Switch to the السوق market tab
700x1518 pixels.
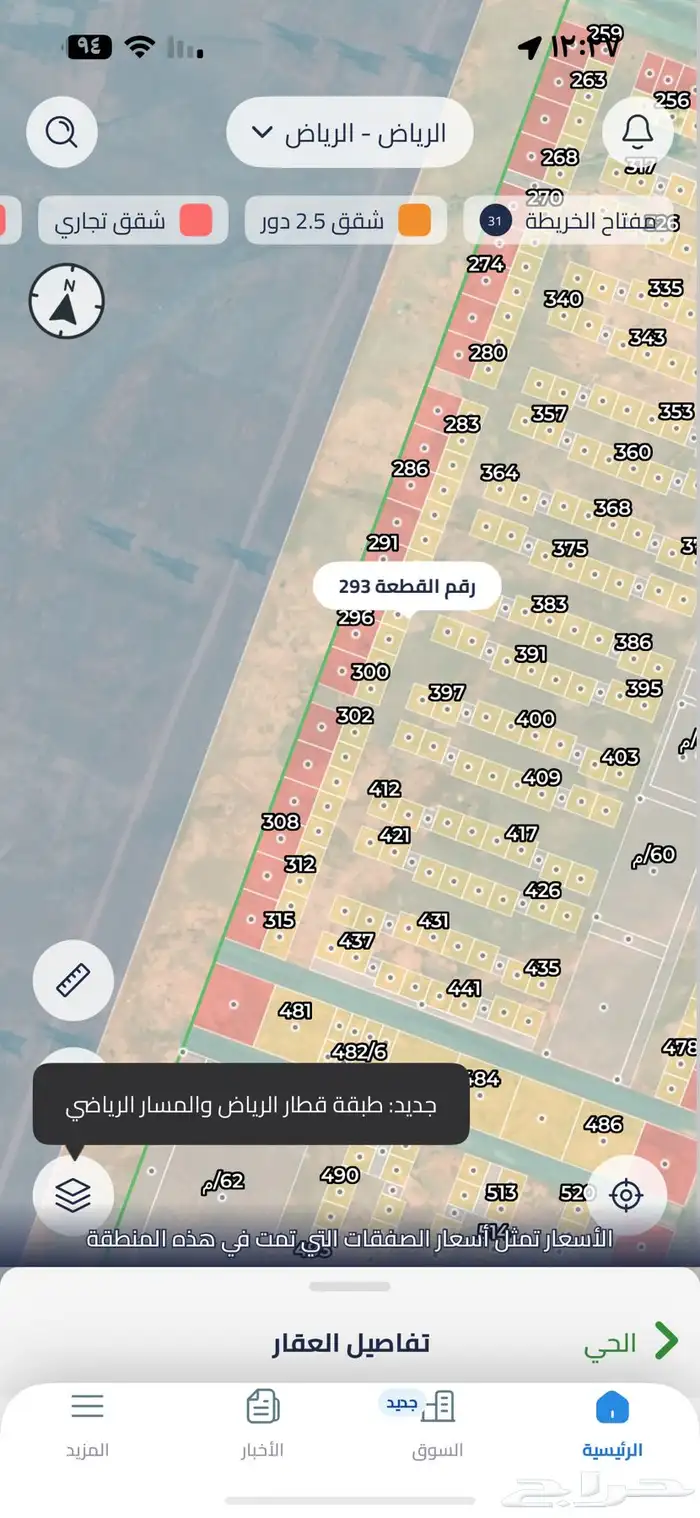pos(438,1422)
